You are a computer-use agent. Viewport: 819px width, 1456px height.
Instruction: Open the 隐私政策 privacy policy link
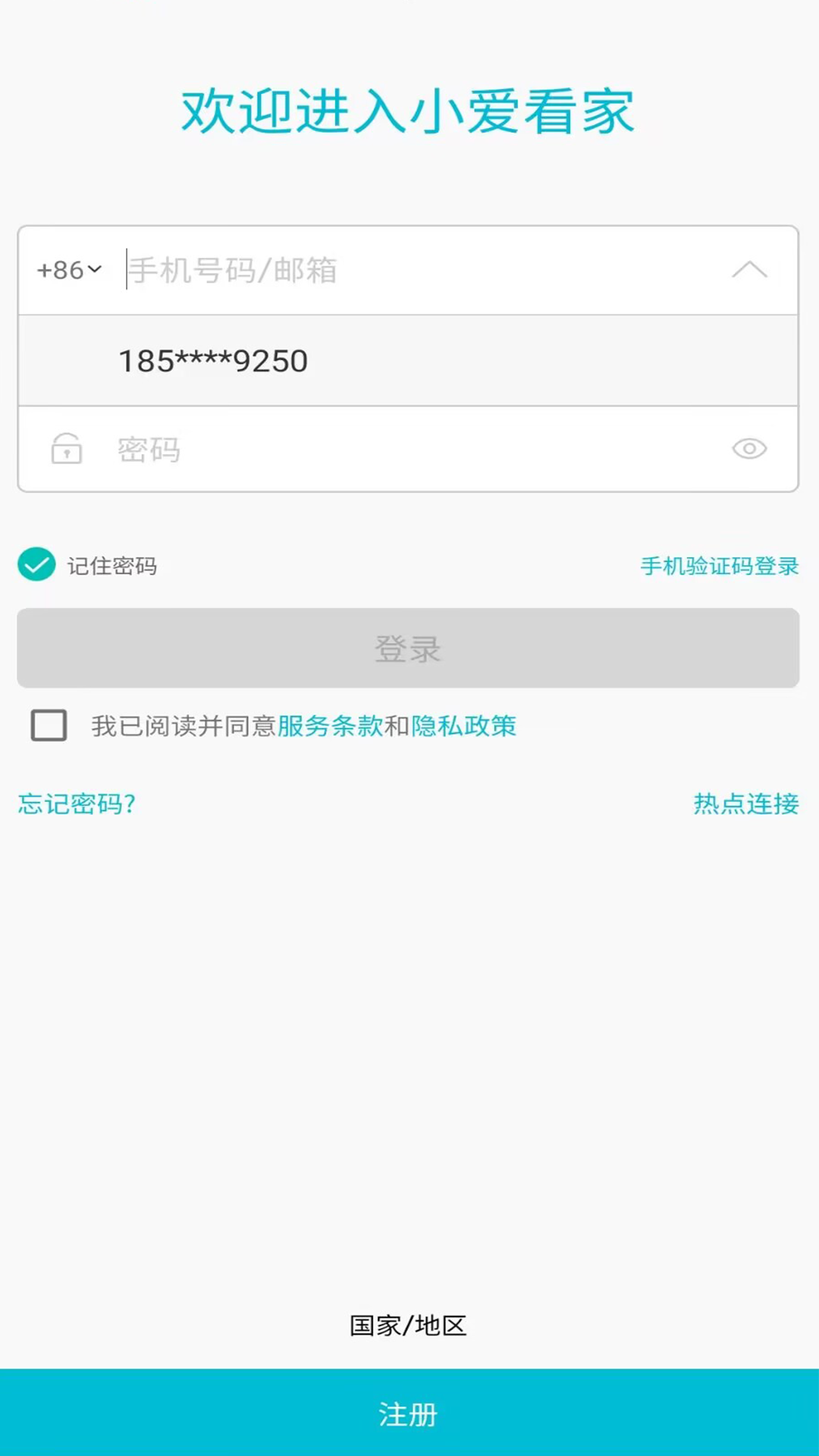(x=463, y=727)
